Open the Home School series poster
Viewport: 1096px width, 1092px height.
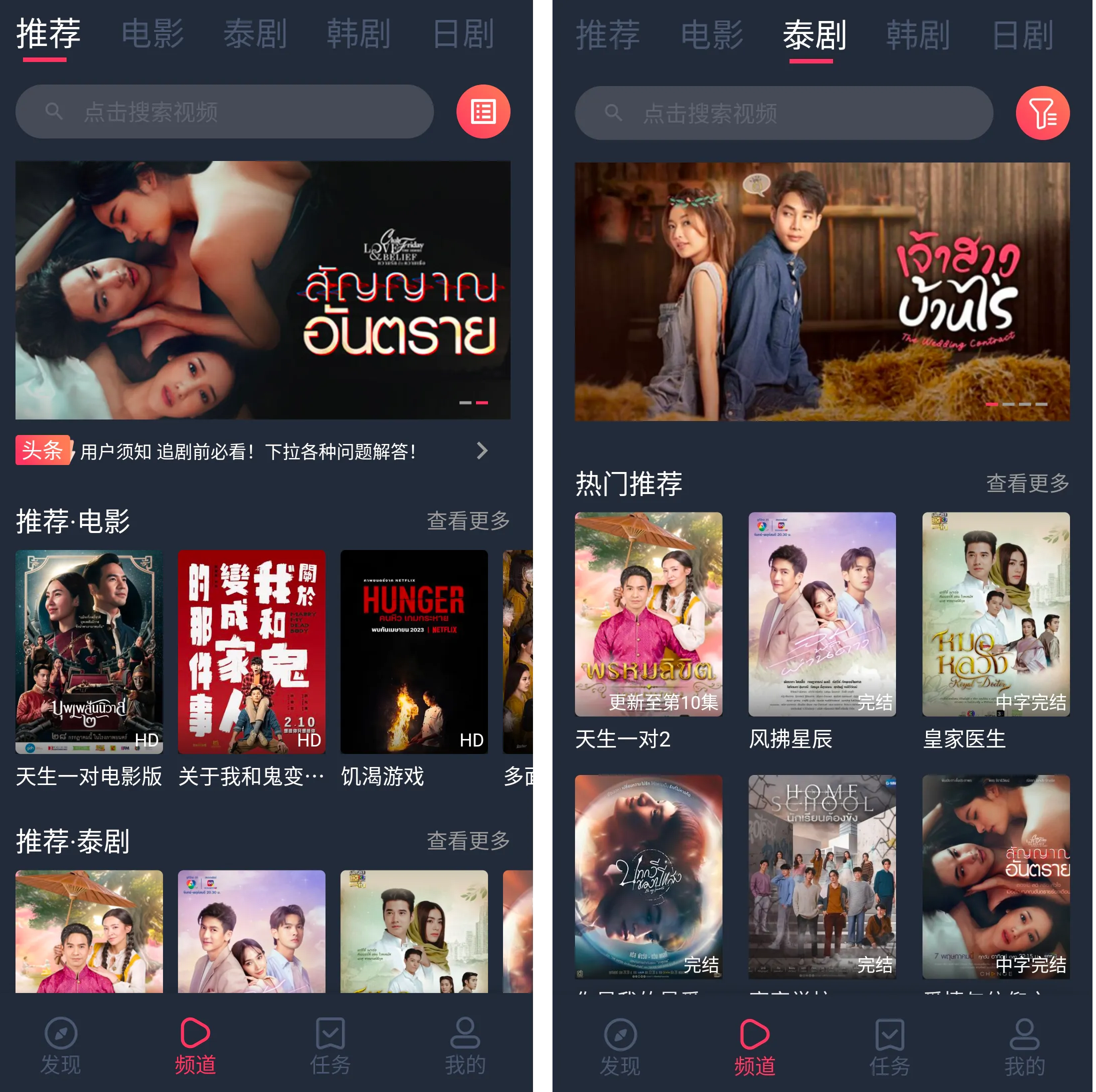821,876
